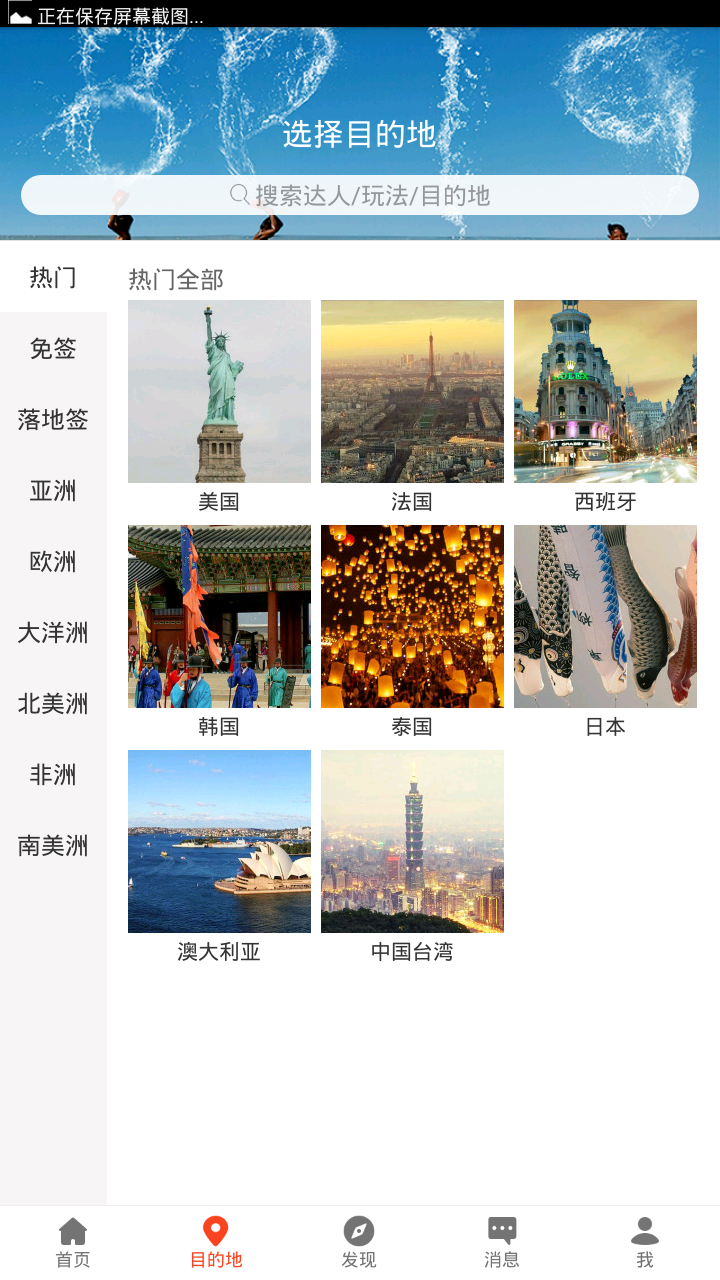The image size is (720, 1280).
Task: Switch to the 发现 tab
Action: tap(359, 1243)
